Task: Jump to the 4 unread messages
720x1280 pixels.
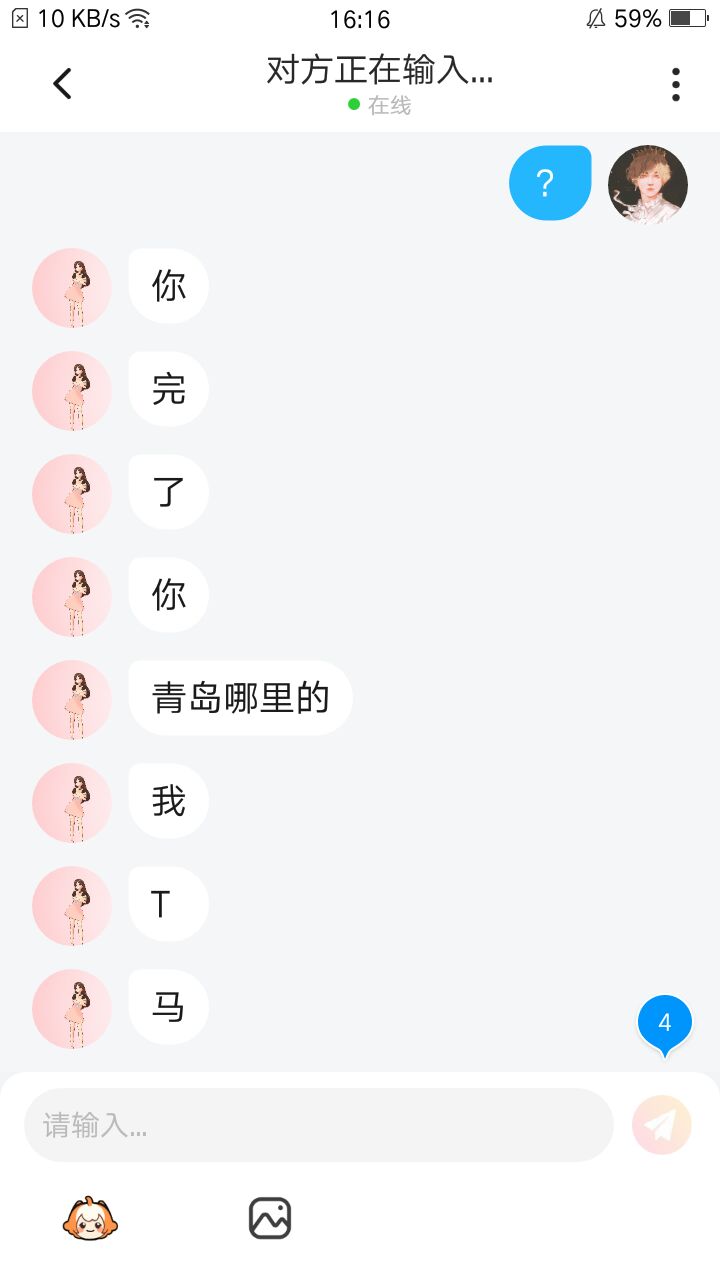Action: tap(665, 1024)
